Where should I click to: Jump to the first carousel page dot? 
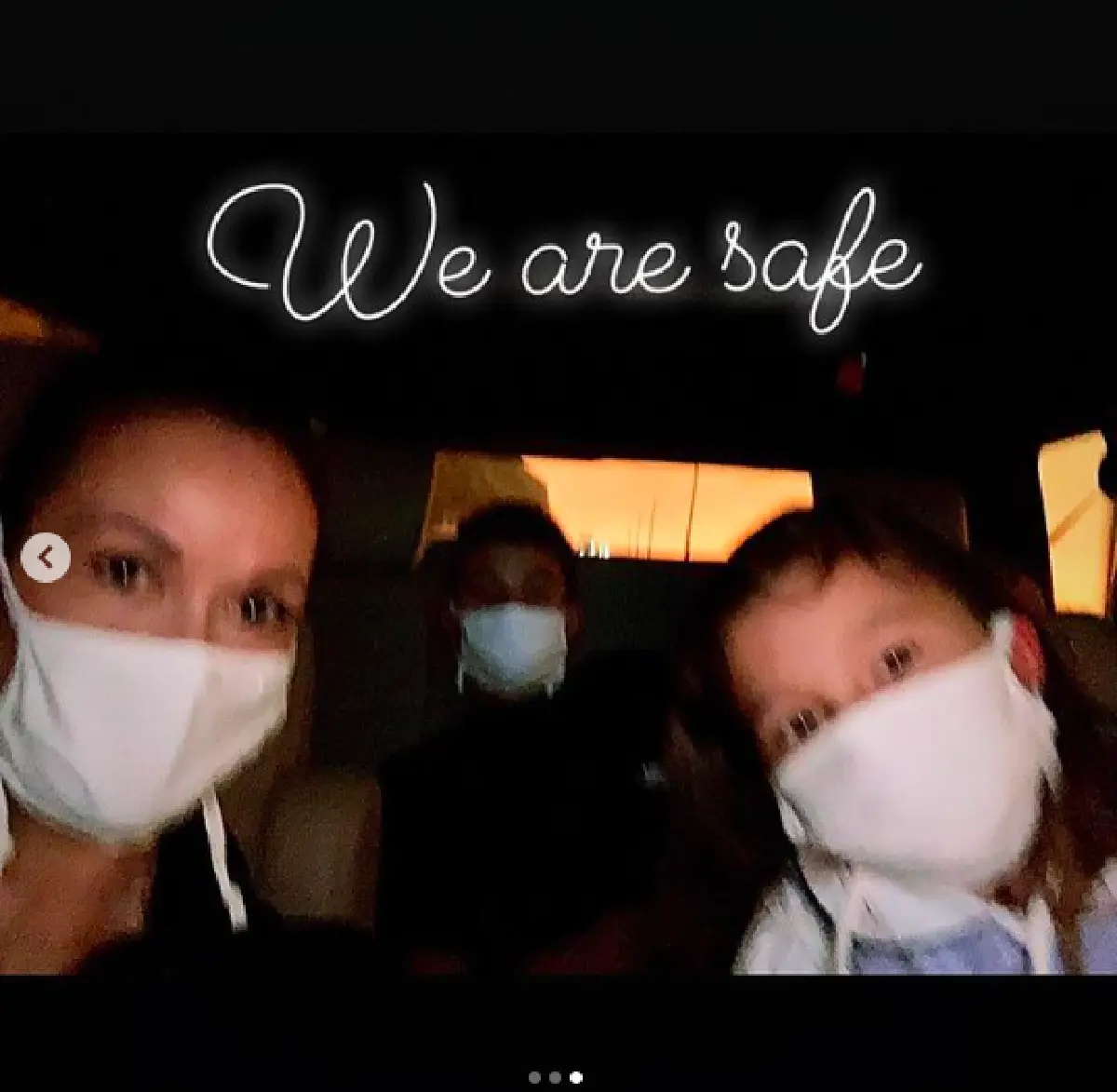click(x=534, y=1077)
